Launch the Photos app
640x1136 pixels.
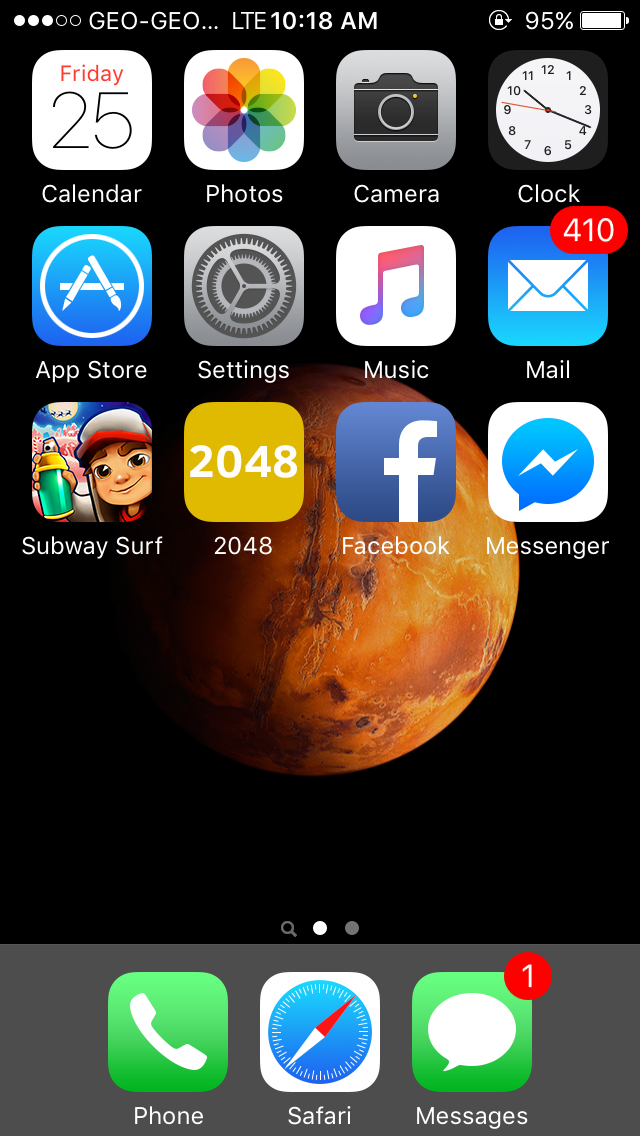[244, 110]
